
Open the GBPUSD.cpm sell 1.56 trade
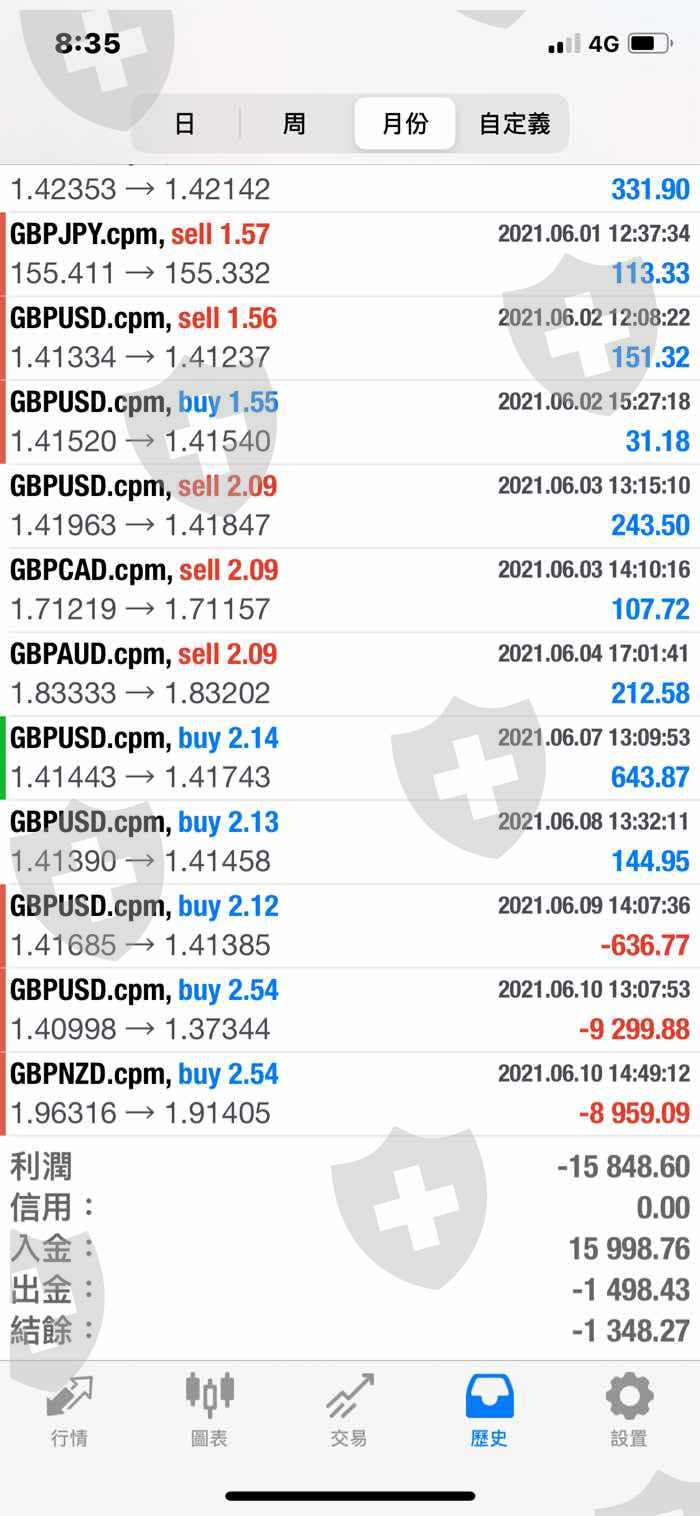[x=350, y=338]
